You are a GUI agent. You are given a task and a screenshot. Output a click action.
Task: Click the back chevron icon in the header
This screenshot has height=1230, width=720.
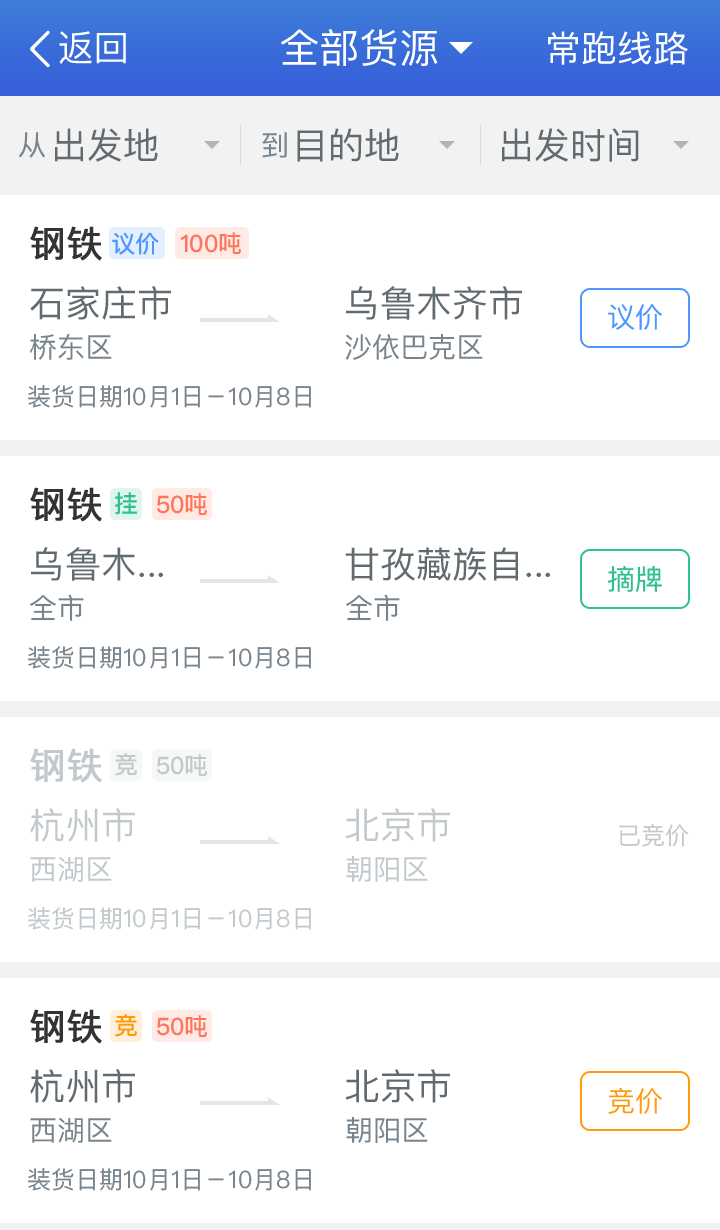[40, 47]
